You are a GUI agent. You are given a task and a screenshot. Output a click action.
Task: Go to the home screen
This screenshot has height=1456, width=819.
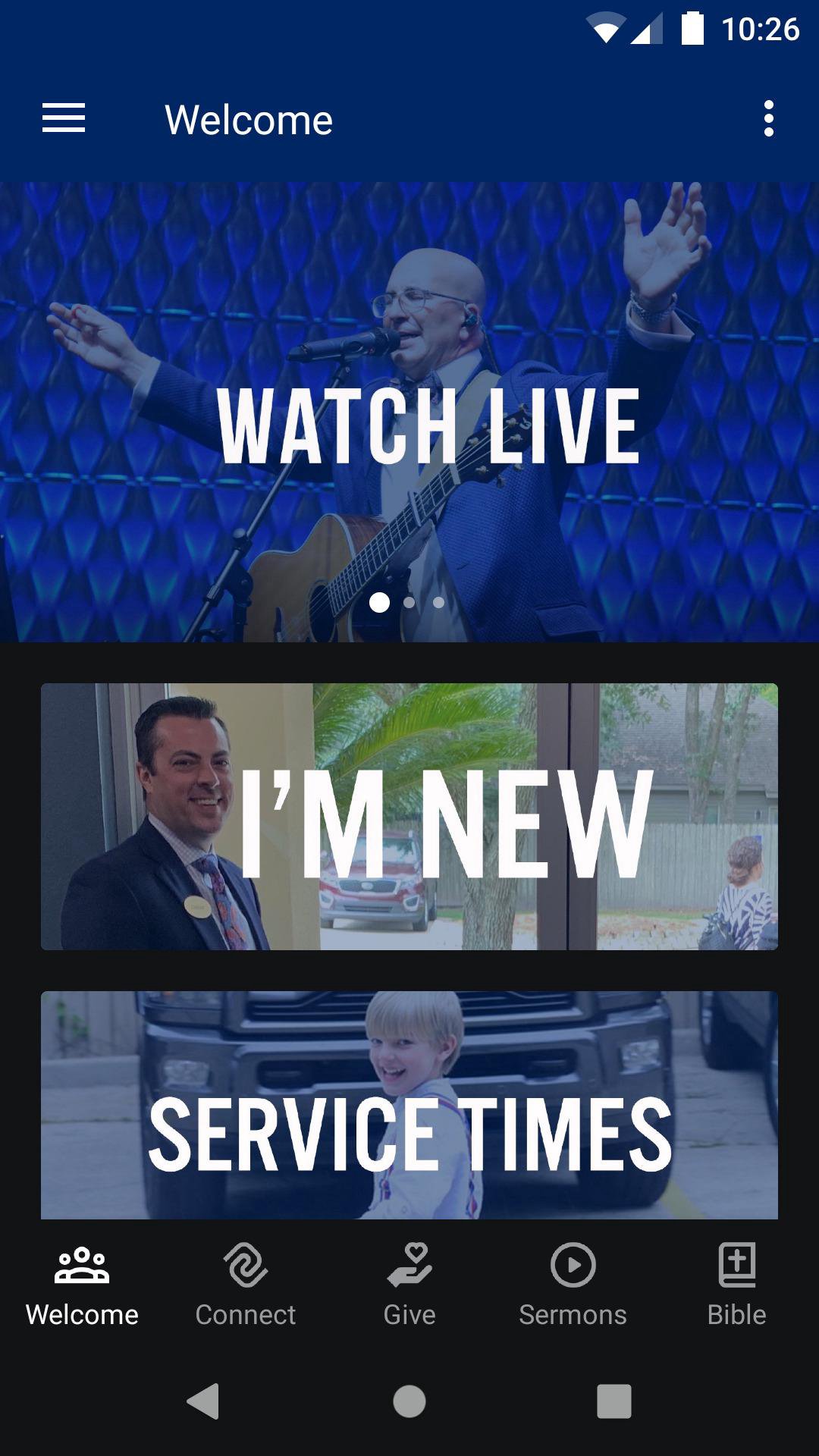coord(409,1401)
